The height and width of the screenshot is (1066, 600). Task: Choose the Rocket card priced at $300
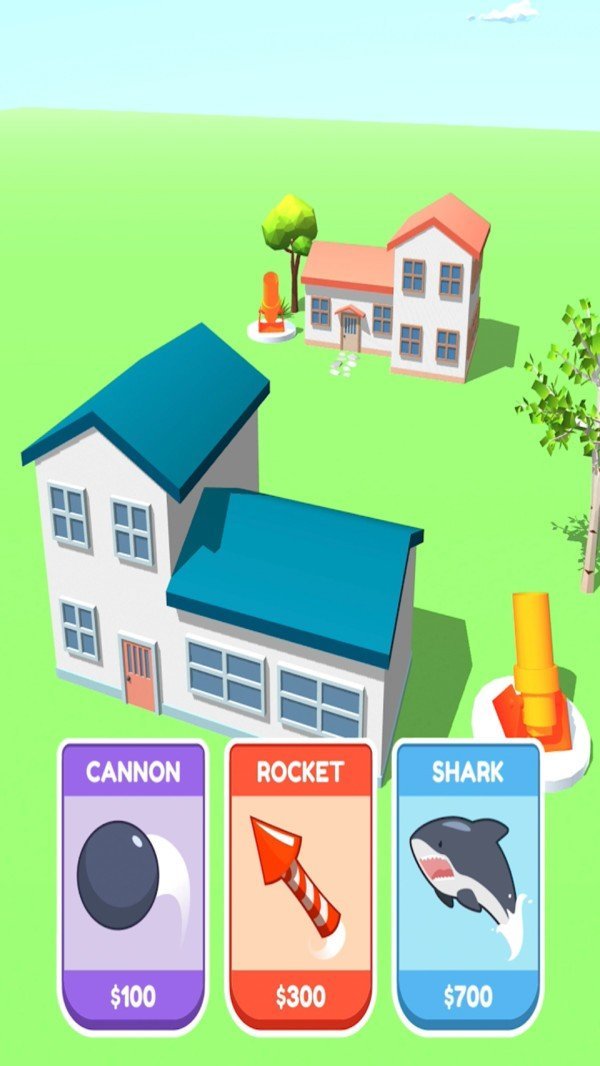[x=300, y=886]
